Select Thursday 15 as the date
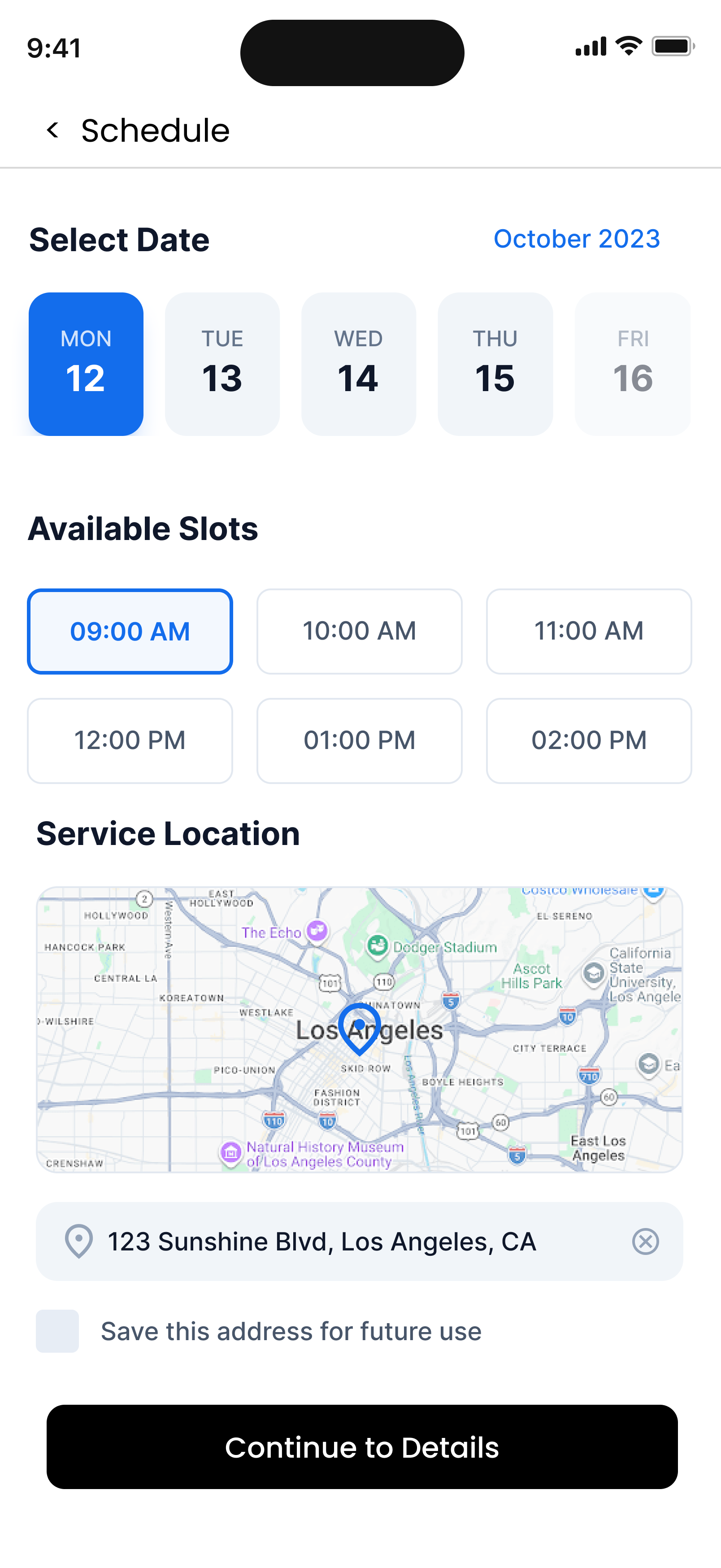Screen dimensions: 721x1568 [x=495, y=363]
